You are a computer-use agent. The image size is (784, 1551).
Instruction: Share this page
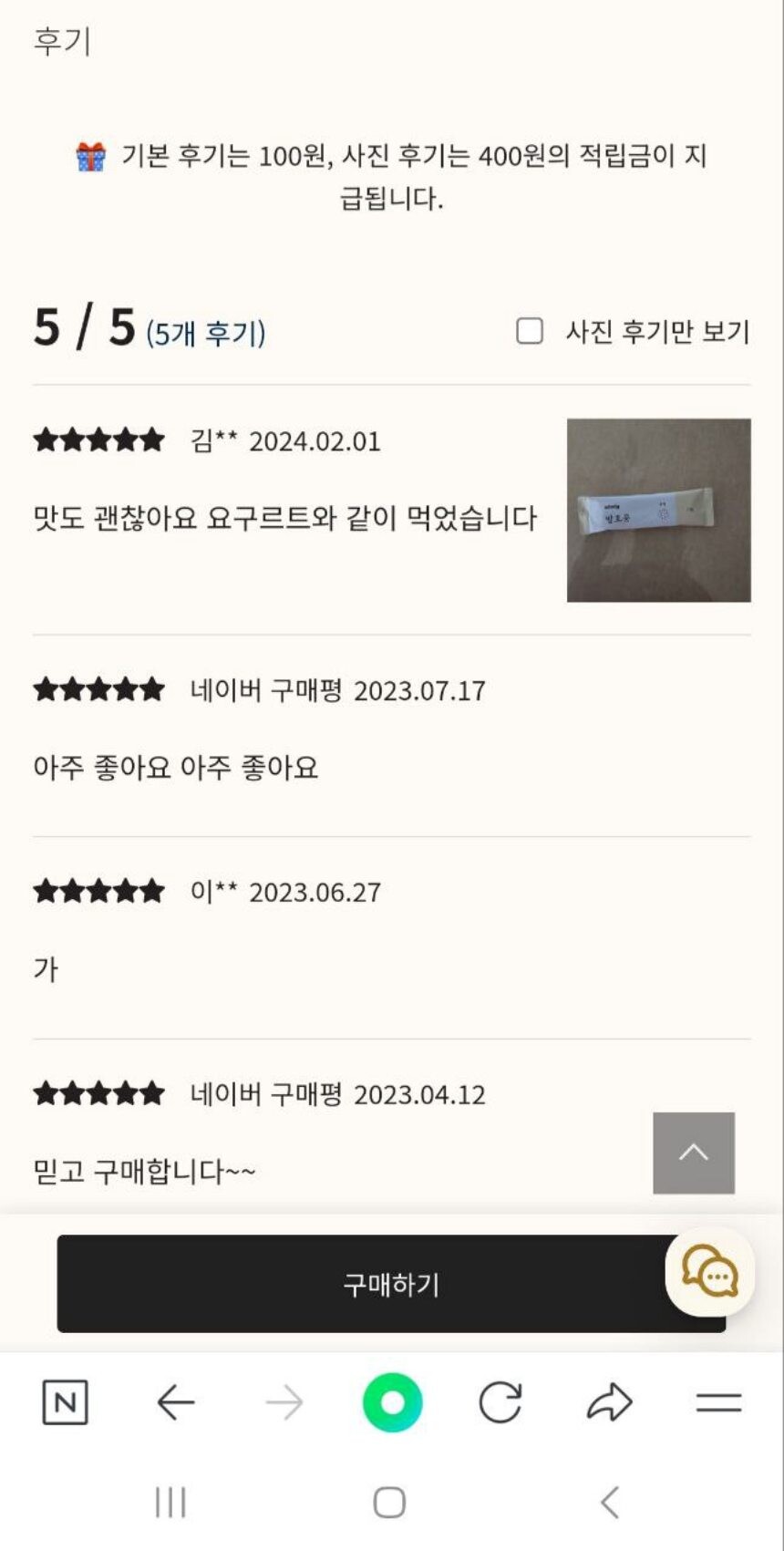[609, 1402]
